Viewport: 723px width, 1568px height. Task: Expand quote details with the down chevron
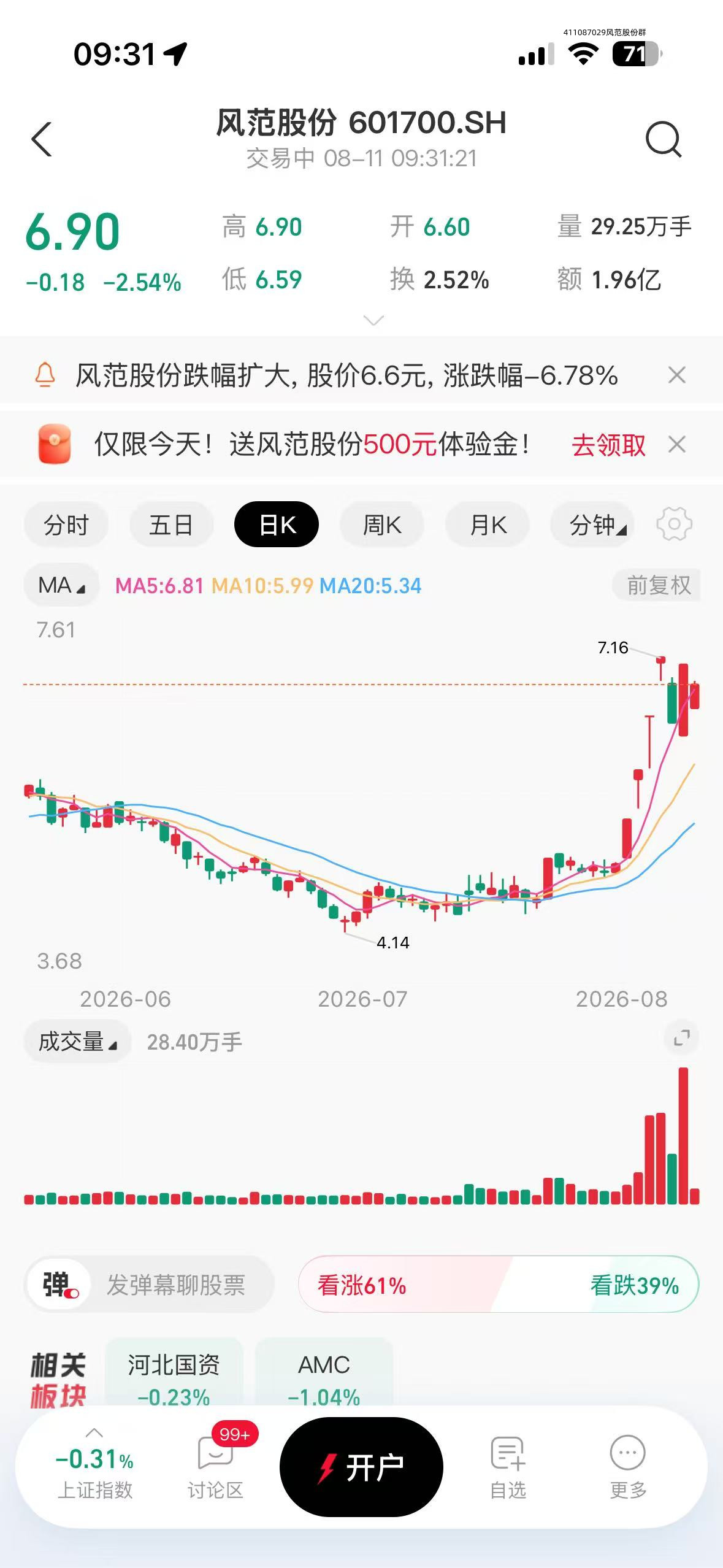pos(373,320)
